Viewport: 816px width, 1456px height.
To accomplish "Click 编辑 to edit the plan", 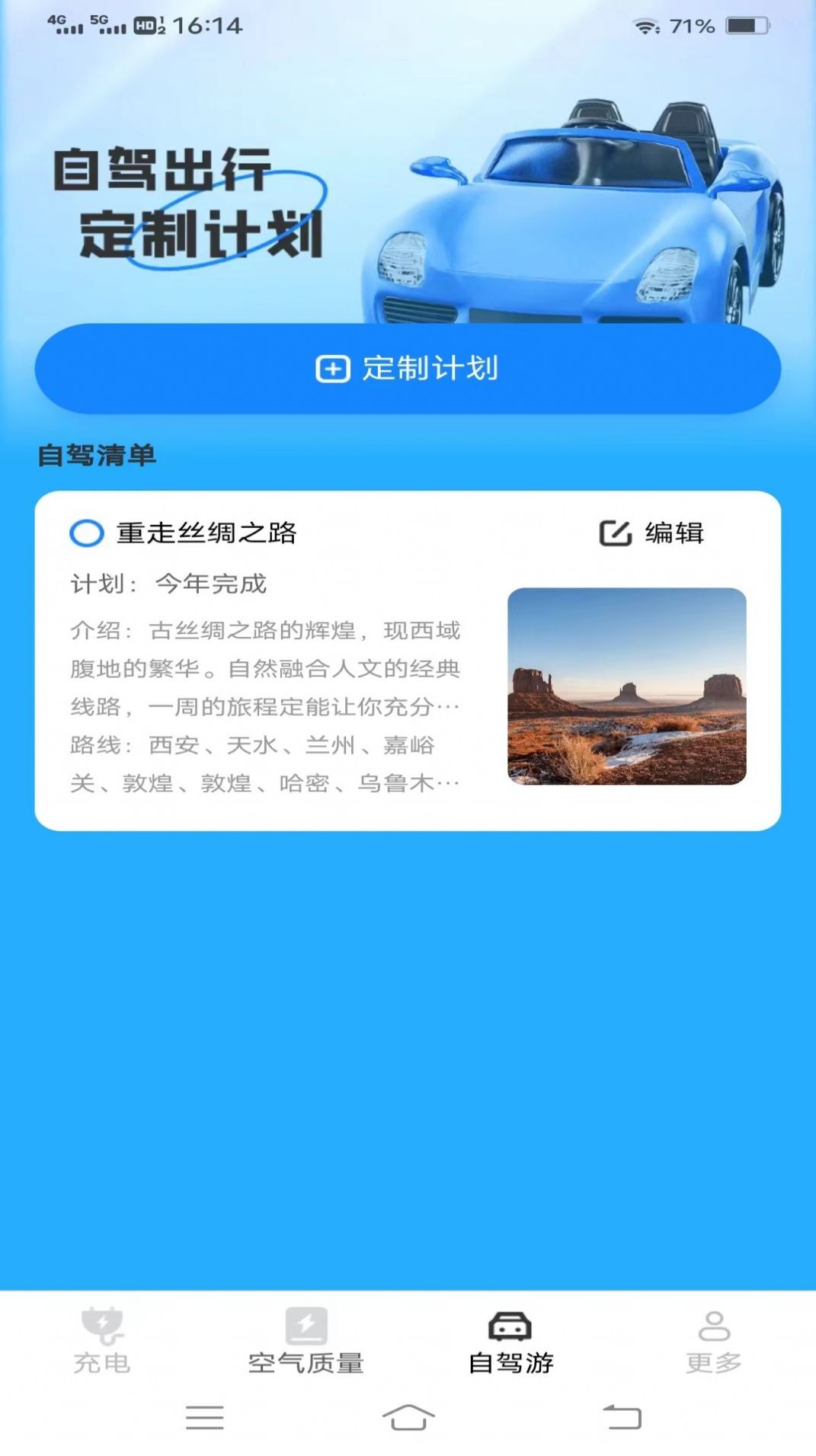I will click(674, 533).
